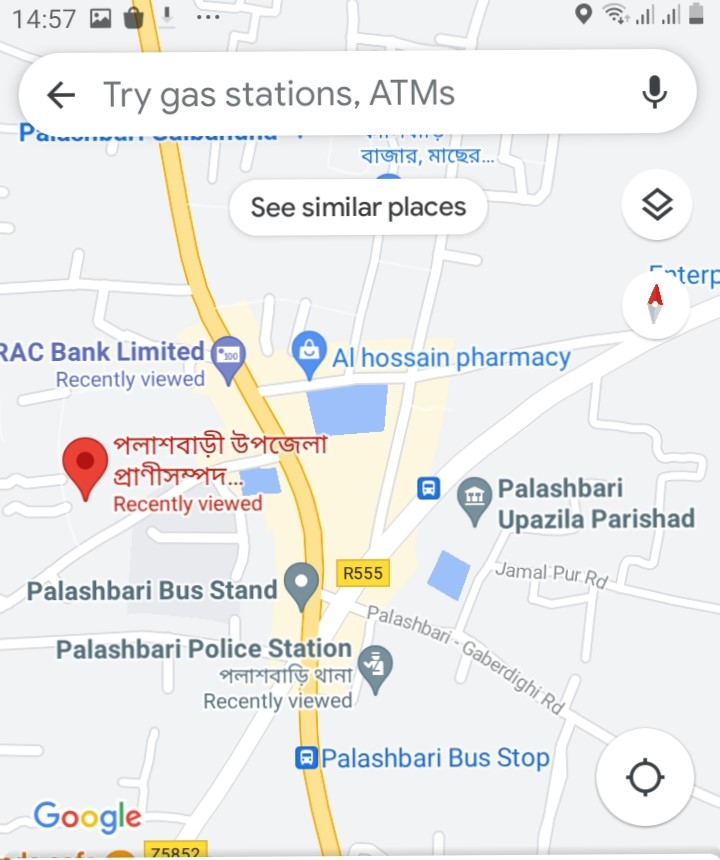This screenshot has height=860, width=720.
Task: Start voice search with the microphone
Action: pos(654,93)
